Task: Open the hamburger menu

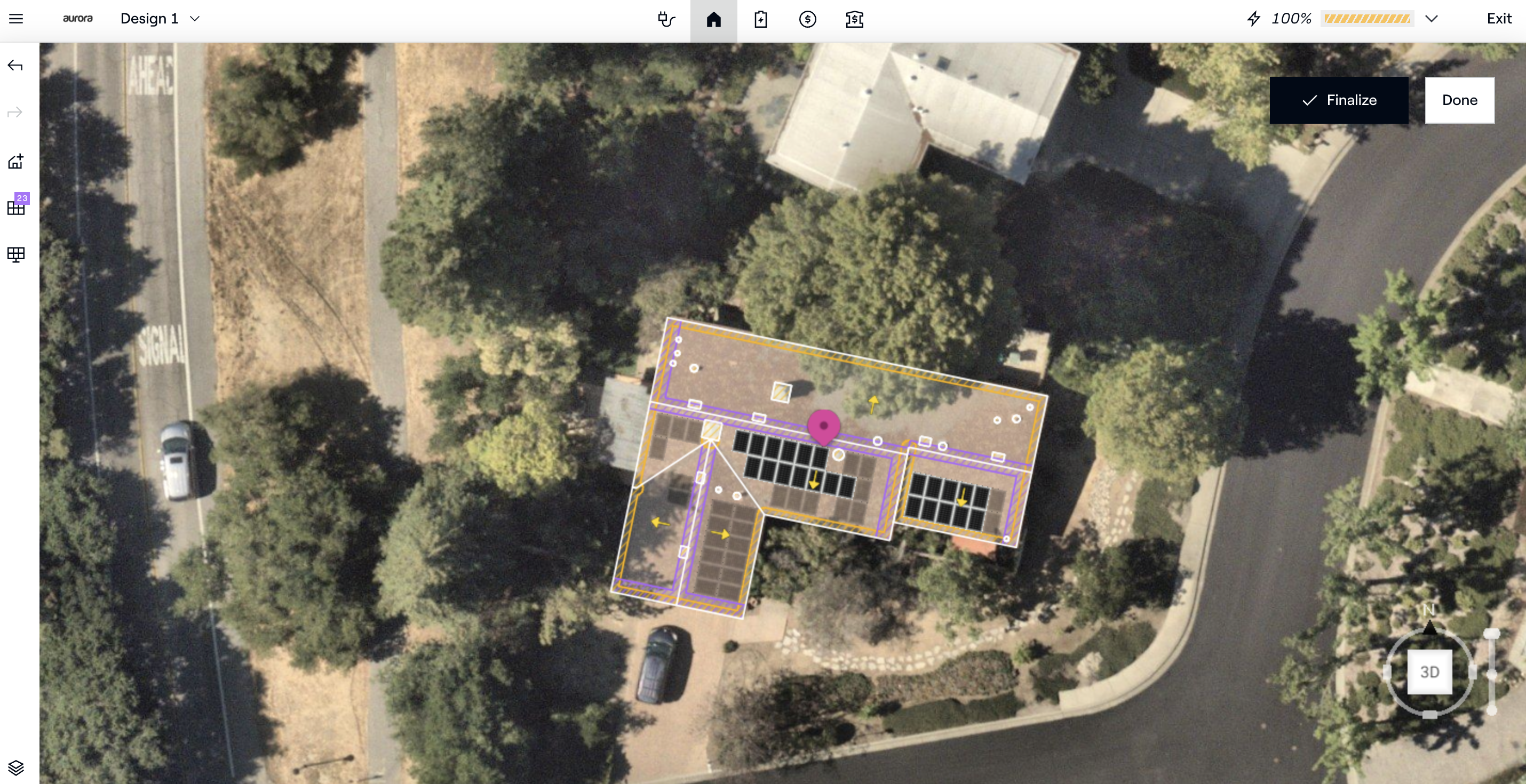Action: pyautogui.click(x=16, y=19)
